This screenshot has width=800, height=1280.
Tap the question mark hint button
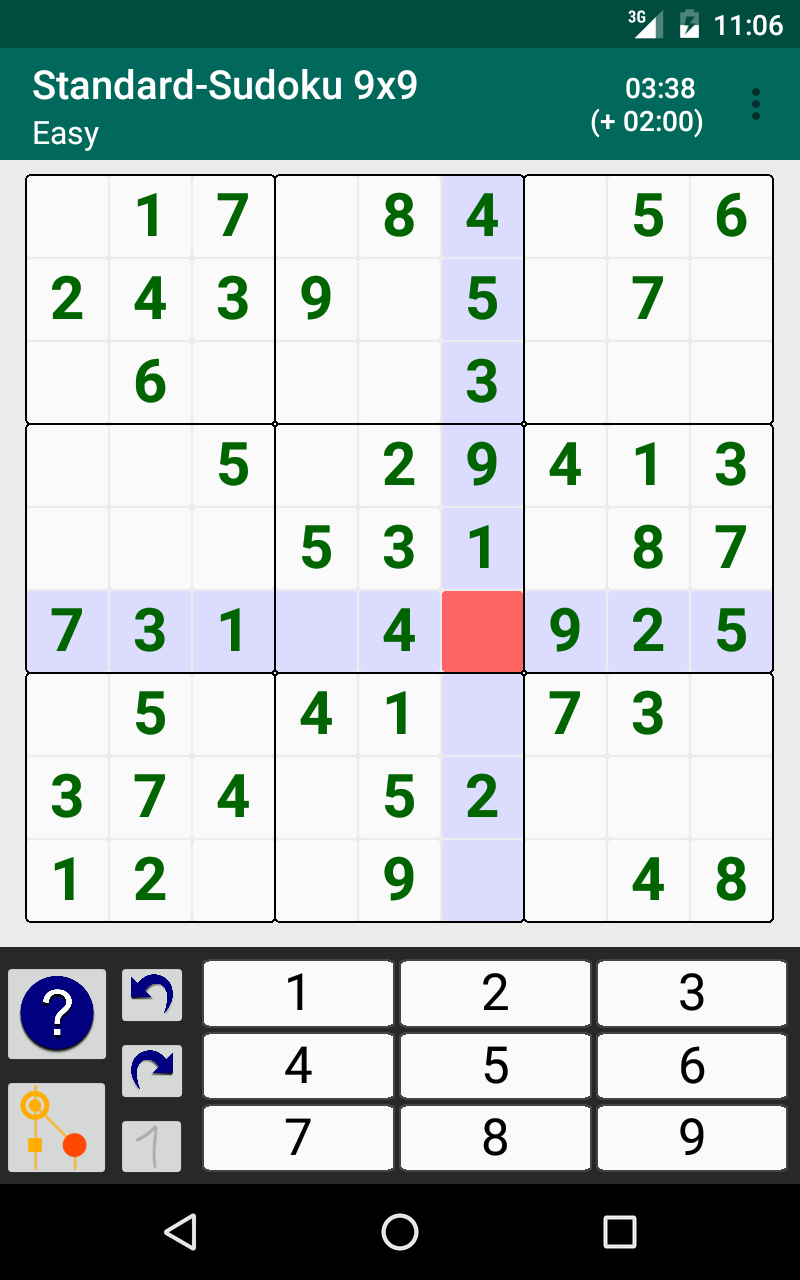(x=57, y=1014)
